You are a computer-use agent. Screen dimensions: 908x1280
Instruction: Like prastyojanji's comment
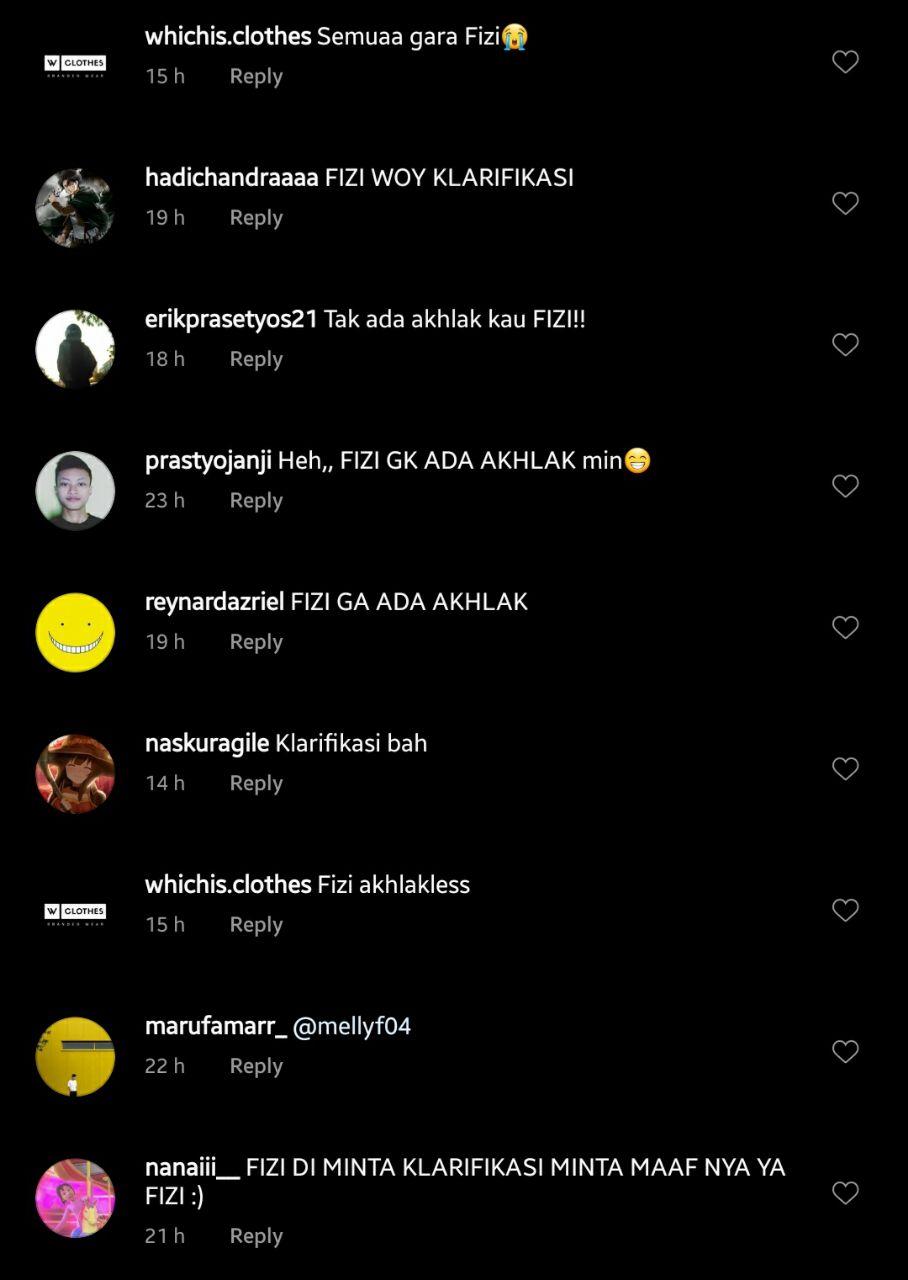click(845, 486)
